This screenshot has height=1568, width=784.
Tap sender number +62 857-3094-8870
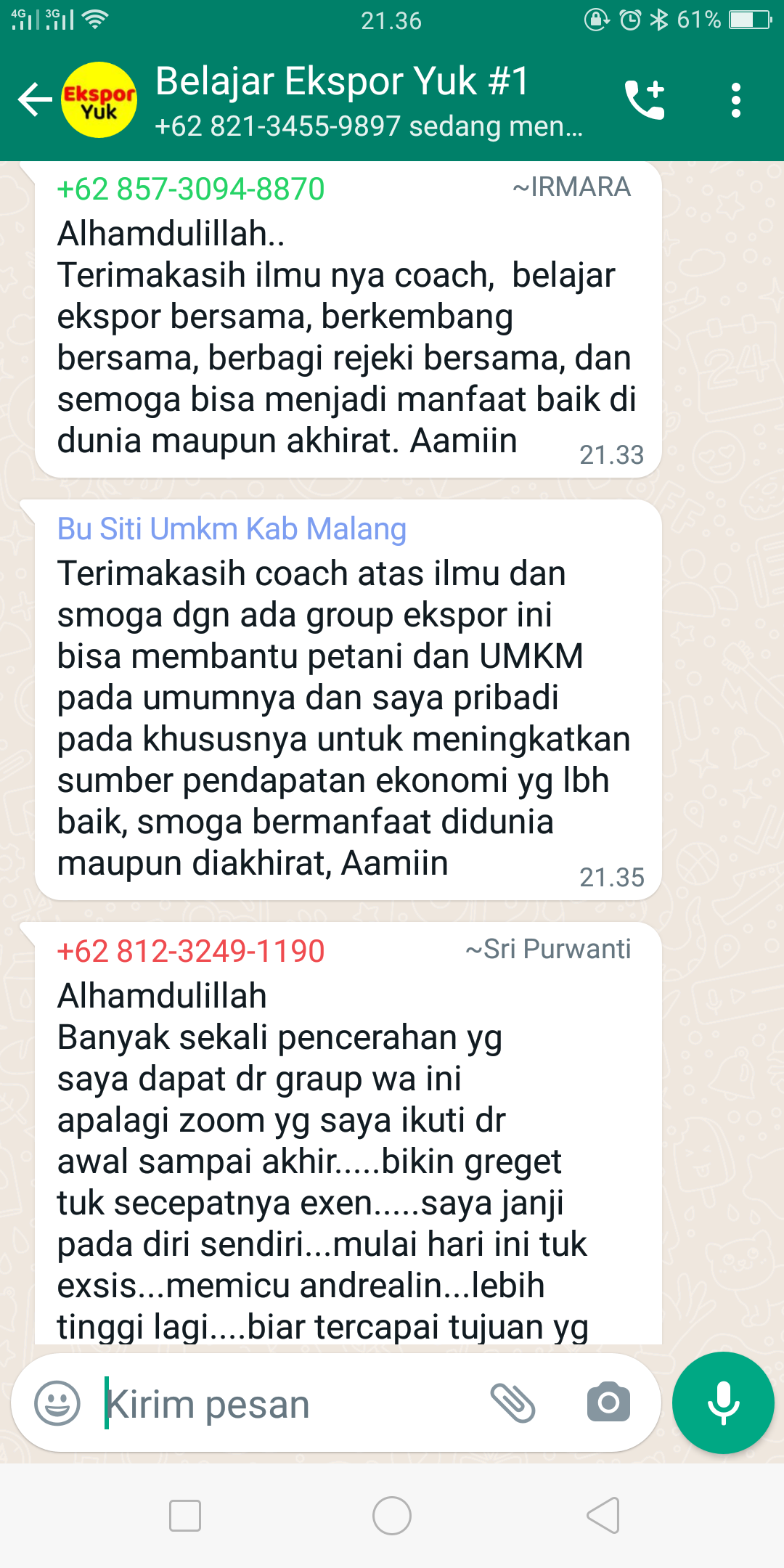(x=191, y=189)
